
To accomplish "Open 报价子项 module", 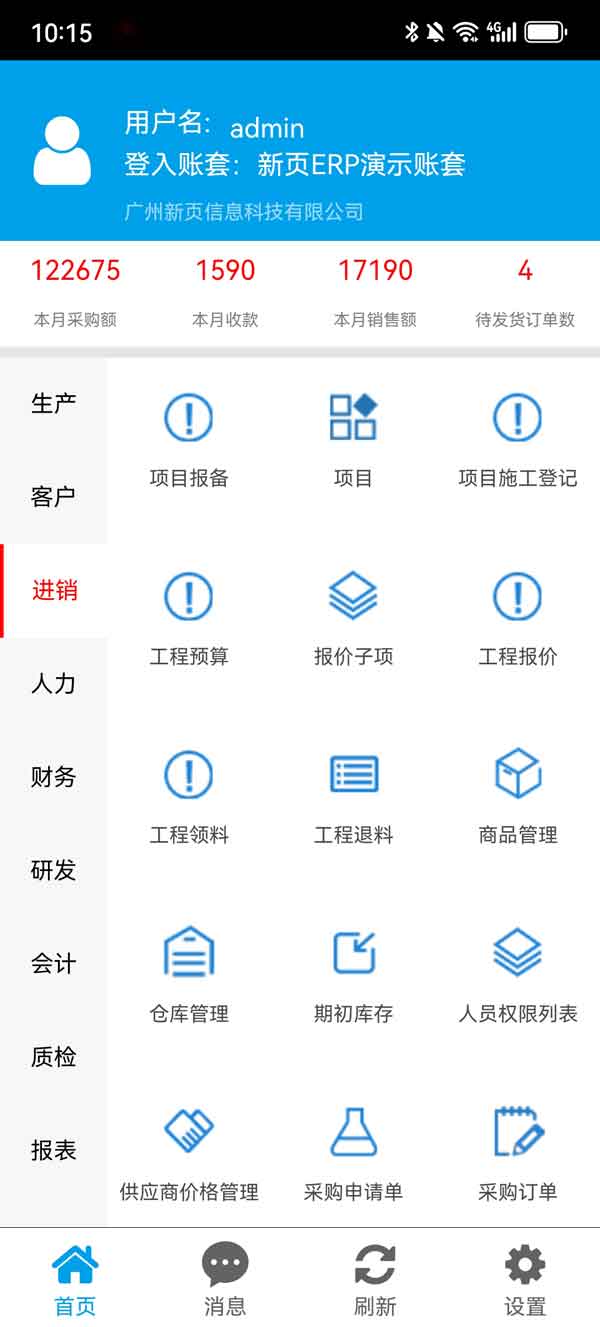I will click(353, 617).
